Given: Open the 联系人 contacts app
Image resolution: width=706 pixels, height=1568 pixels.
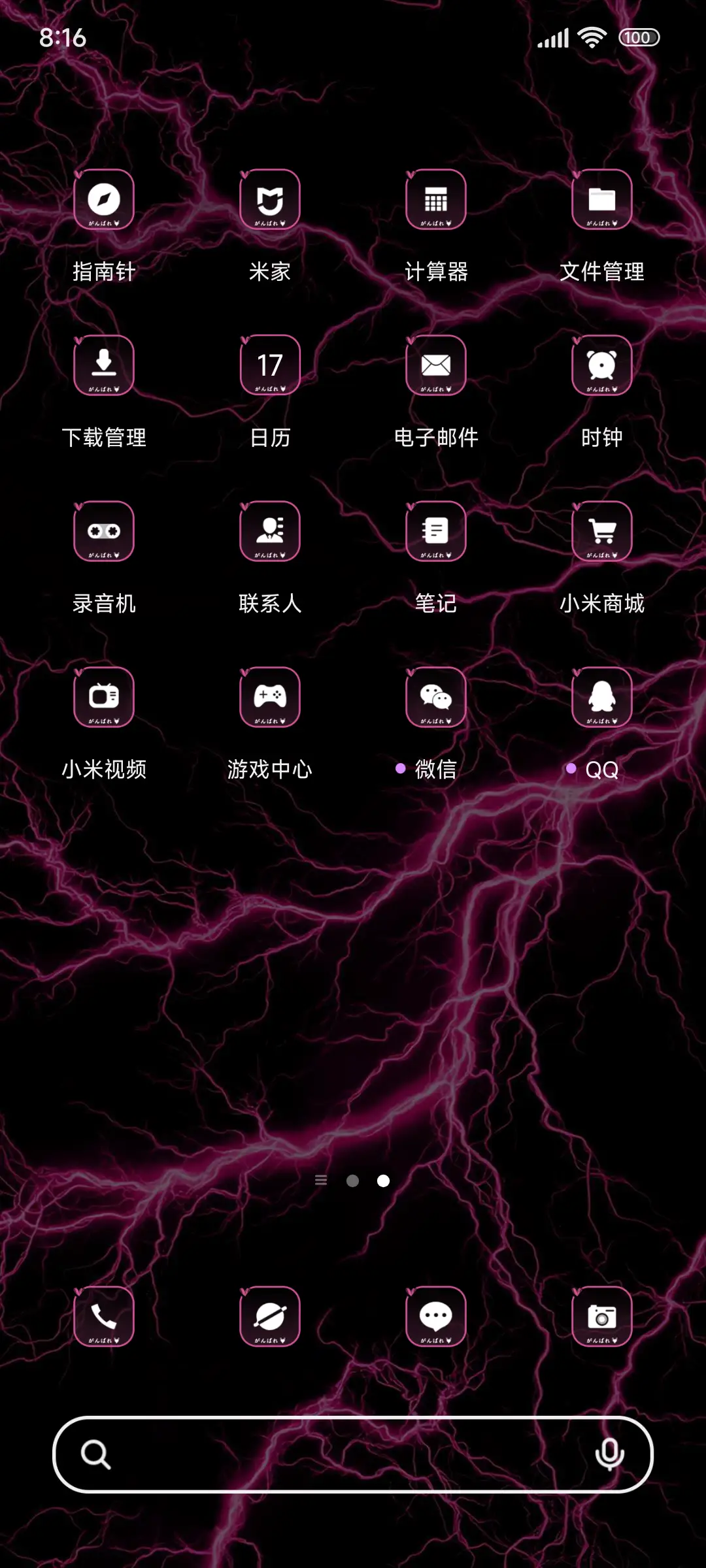Looking at the screenshot, I should point(270,531).
